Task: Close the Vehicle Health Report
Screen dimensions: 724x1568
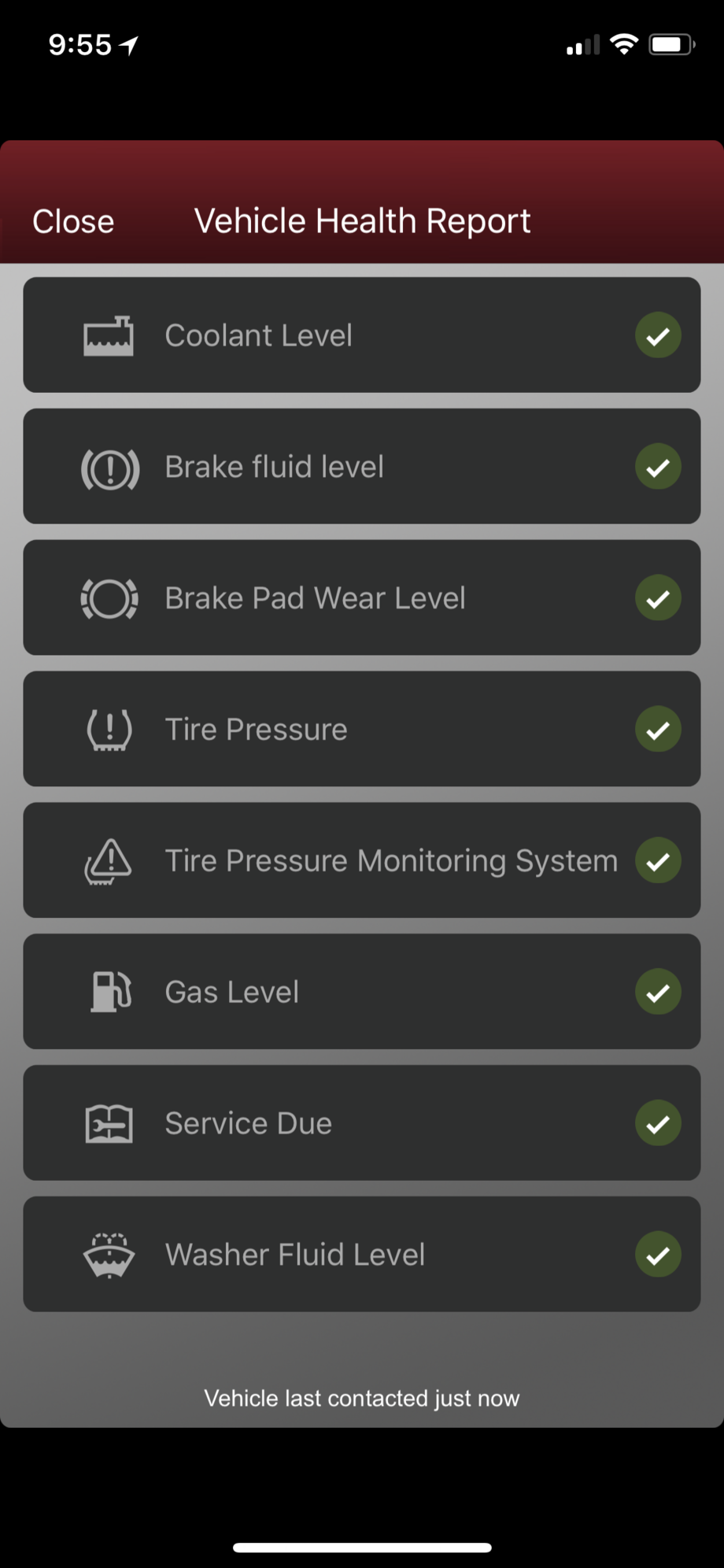Action: click(73, 222)
